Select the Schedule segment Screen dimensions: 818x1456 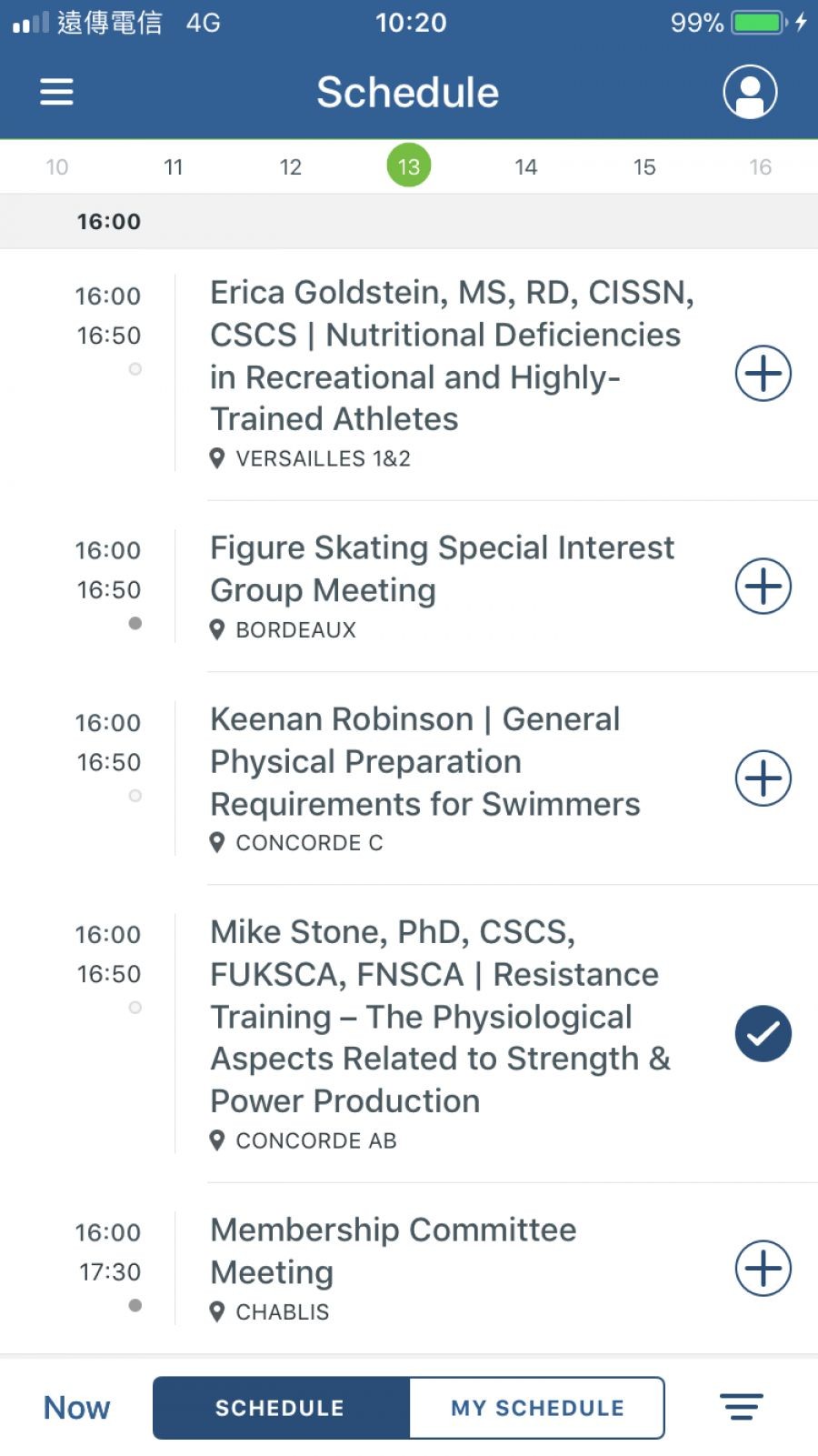point(280,1408)
